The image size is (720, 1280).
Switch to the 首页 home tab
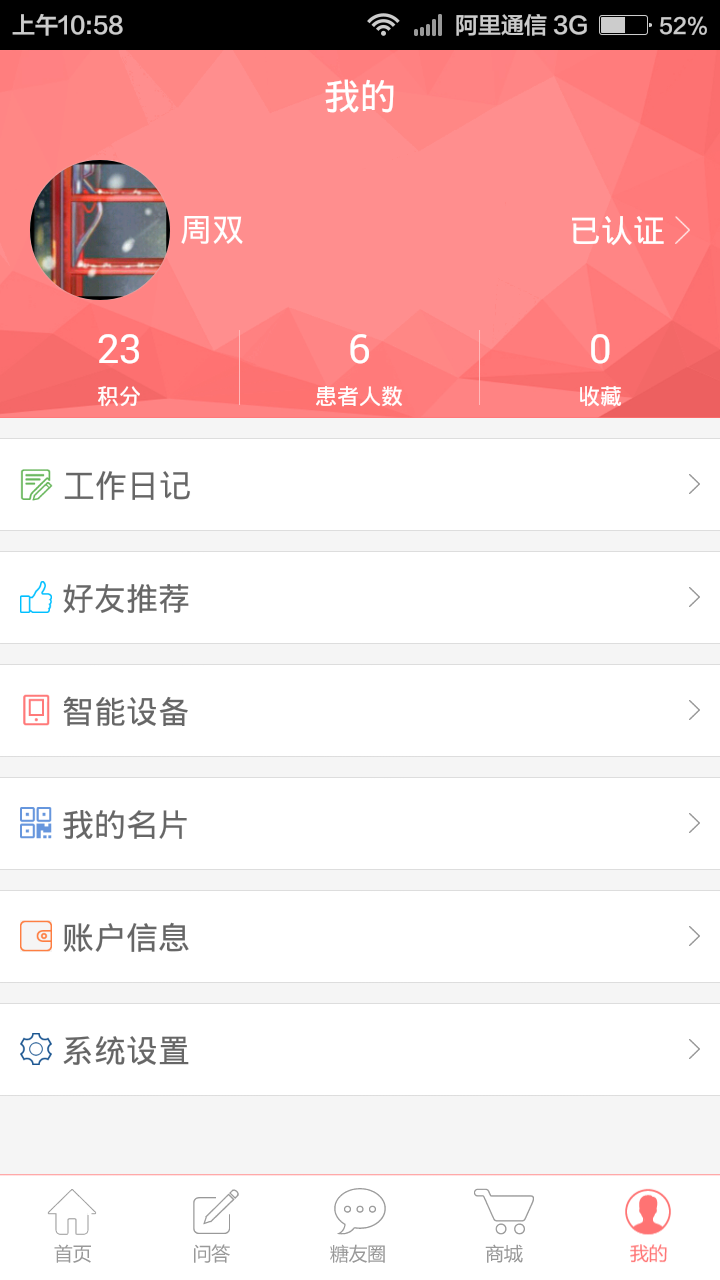coord(72,1227)
